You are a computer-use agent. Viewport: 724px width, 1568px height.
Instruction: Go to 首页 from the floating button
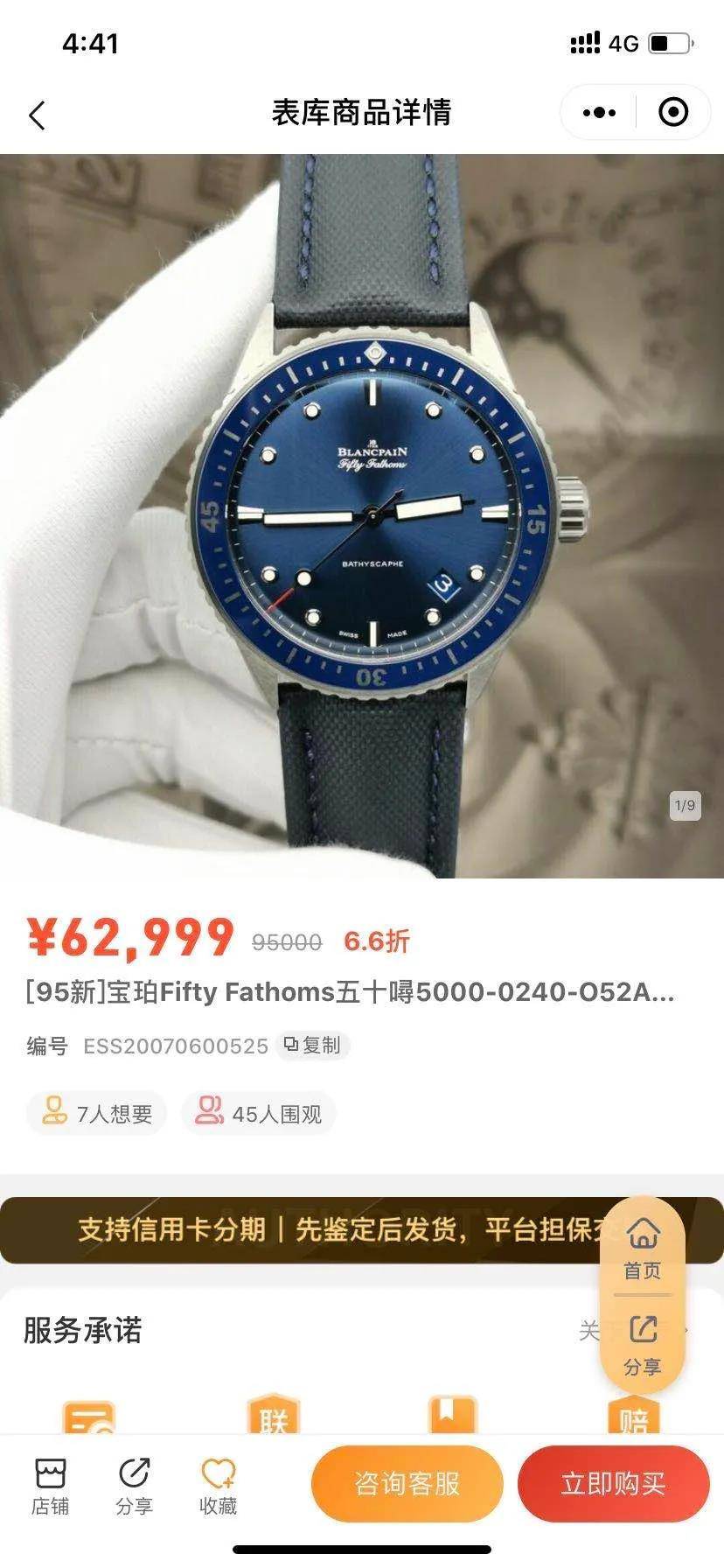(x=643, y=1247)
